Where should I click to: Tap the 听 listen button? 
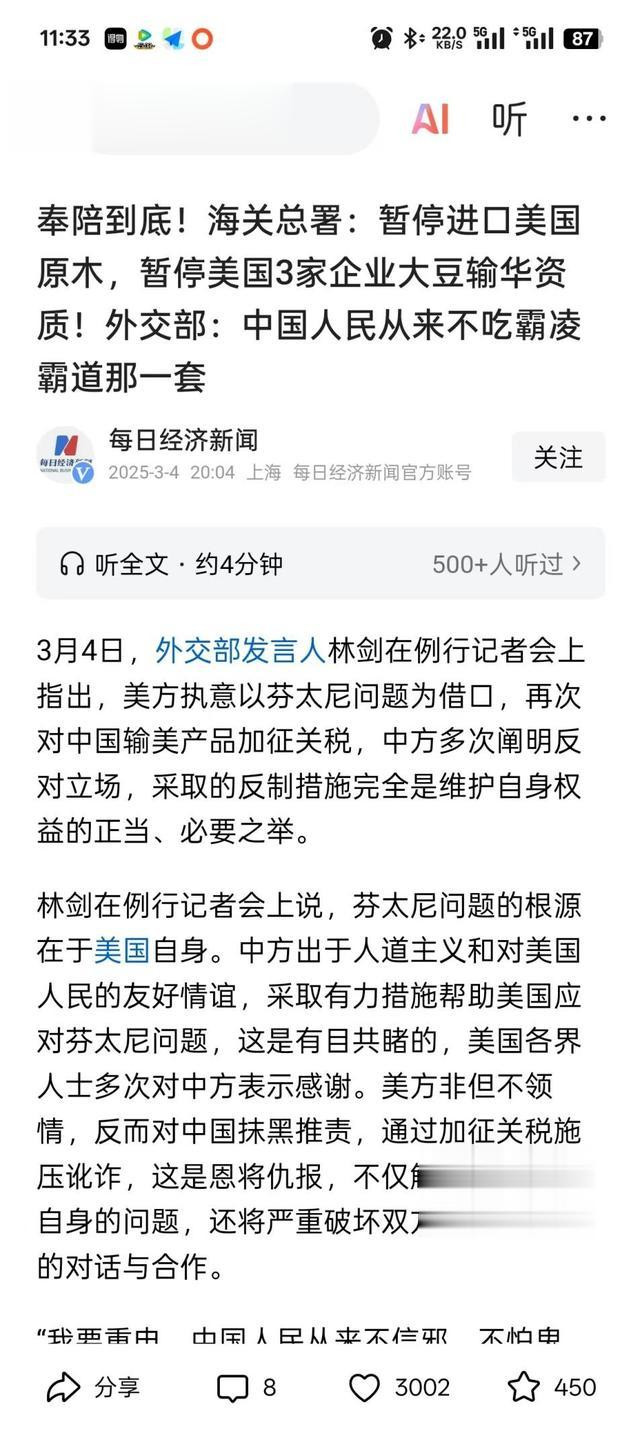[x=509, y=120]
